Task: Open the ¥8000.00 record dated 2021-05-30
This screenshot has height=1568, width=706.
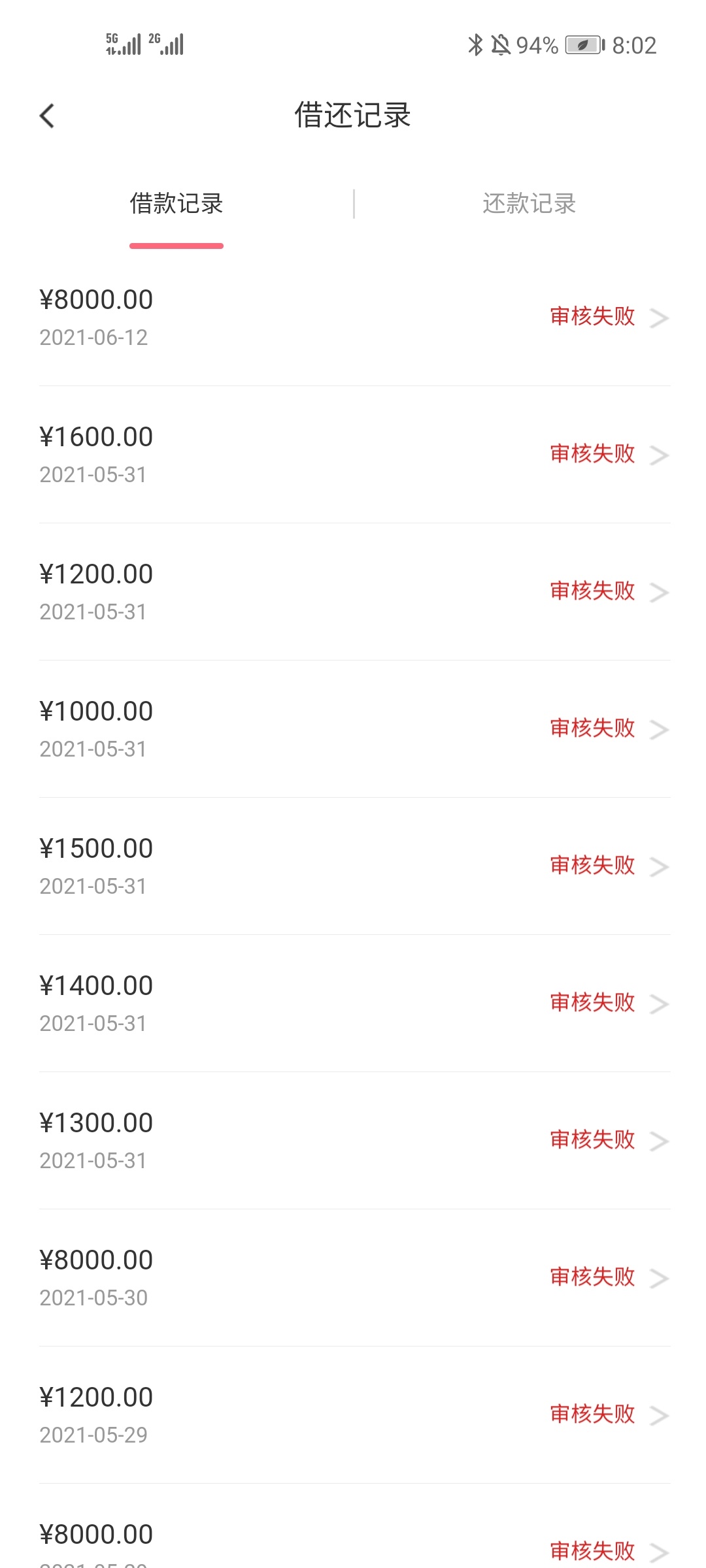Action: 354,1278
